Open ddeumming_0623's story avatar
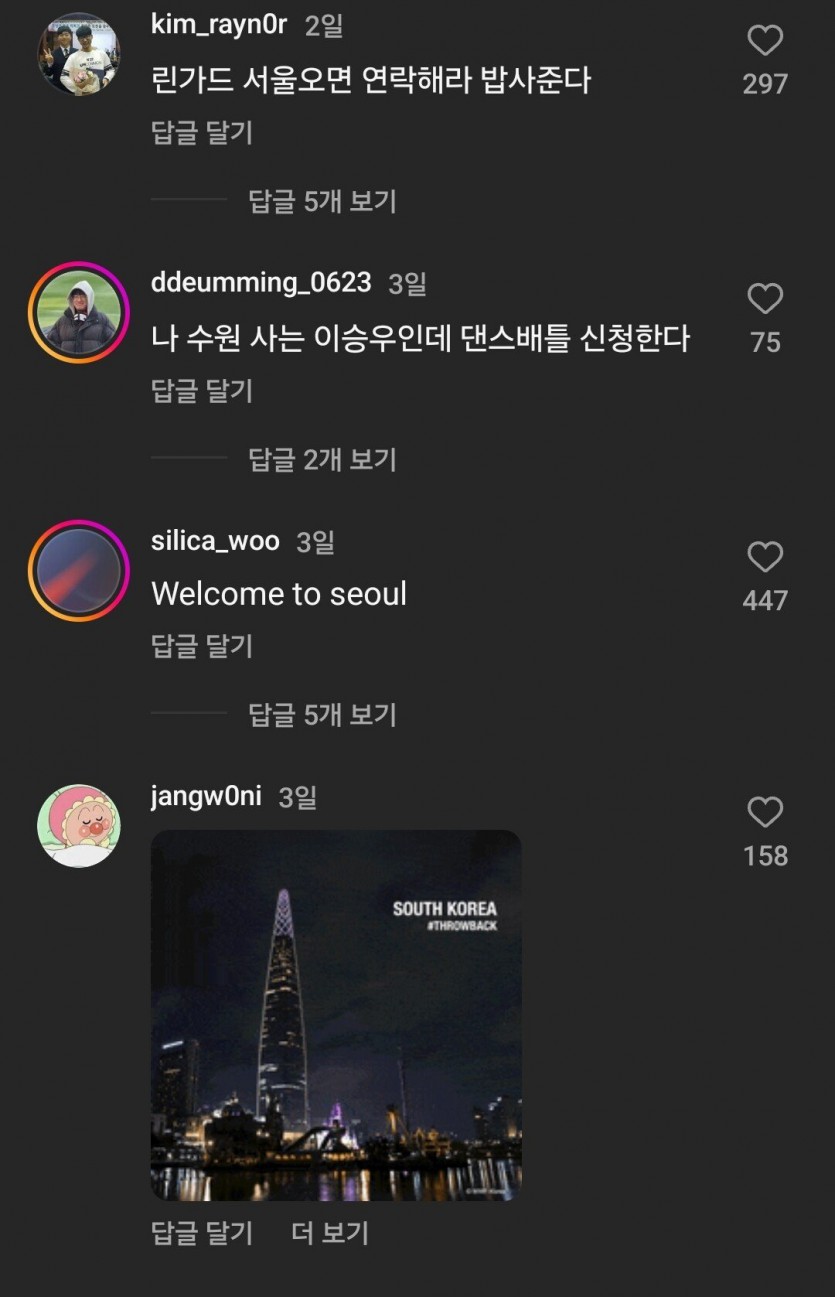 pyautogui.click(x=79, y=312)
